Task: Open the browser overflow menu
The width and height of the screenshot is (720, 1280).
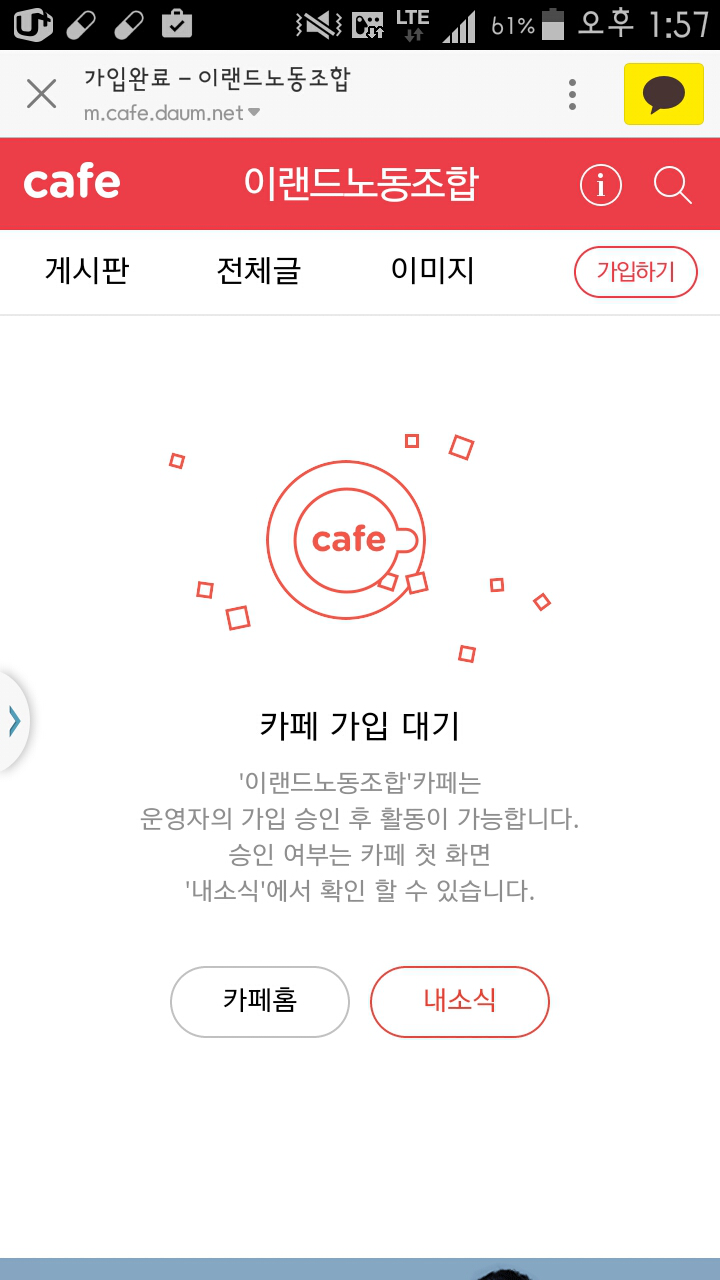Action: 572,94
